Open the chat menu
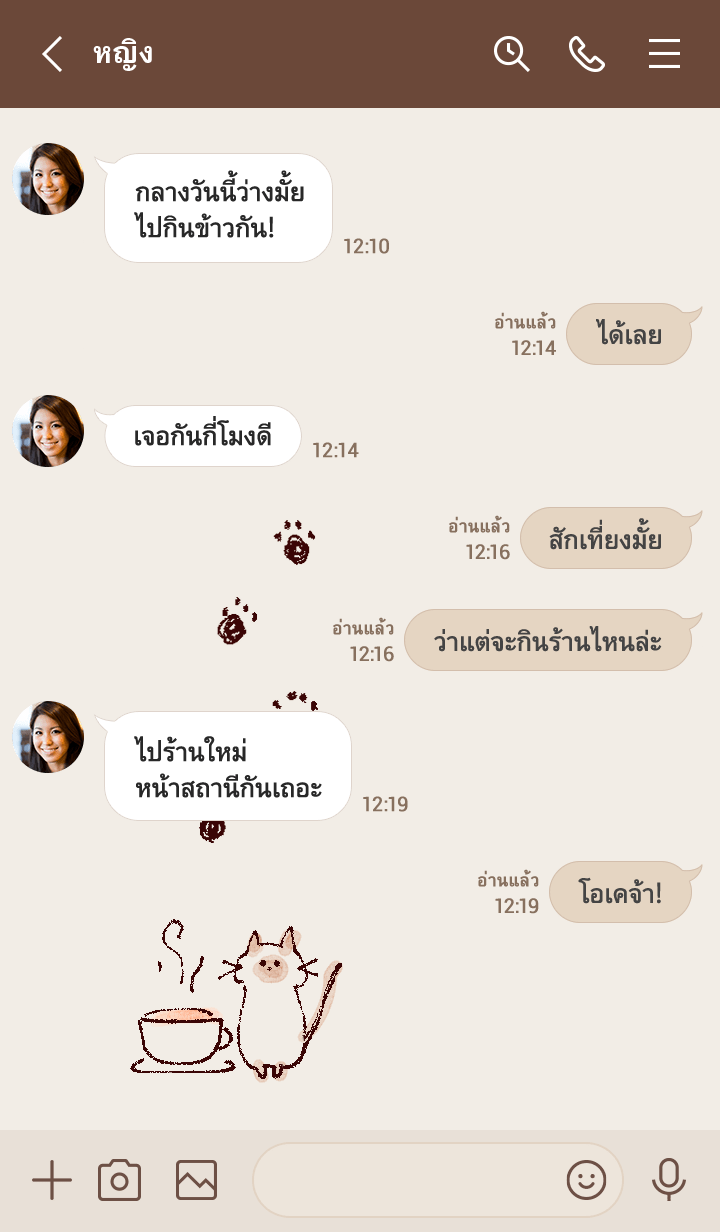The height and width of the screenshot is (1232, 720). pyautogui.click(x=664, y=54)
